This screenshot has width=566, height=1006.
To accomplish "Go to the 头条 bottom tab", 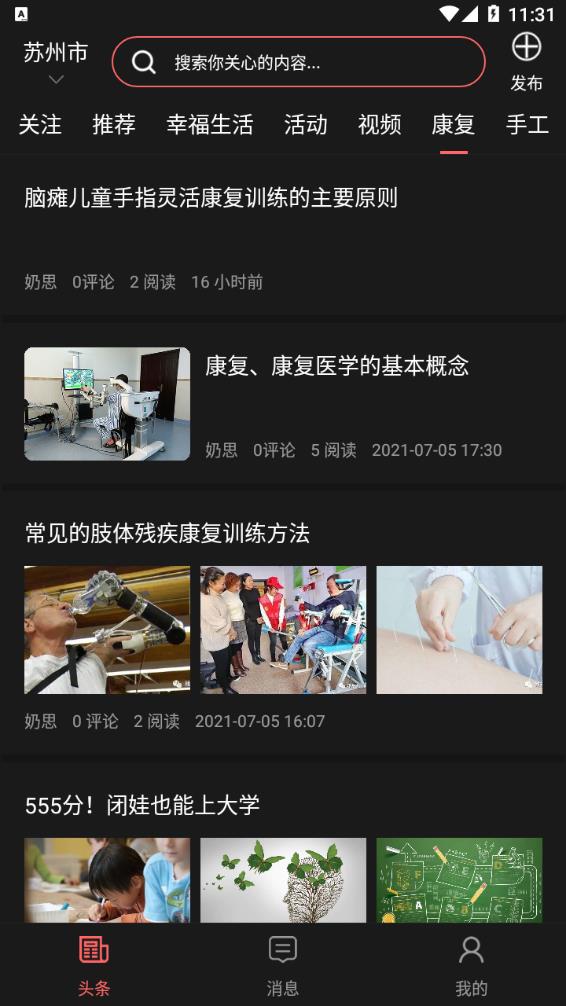I will (94, 966).
